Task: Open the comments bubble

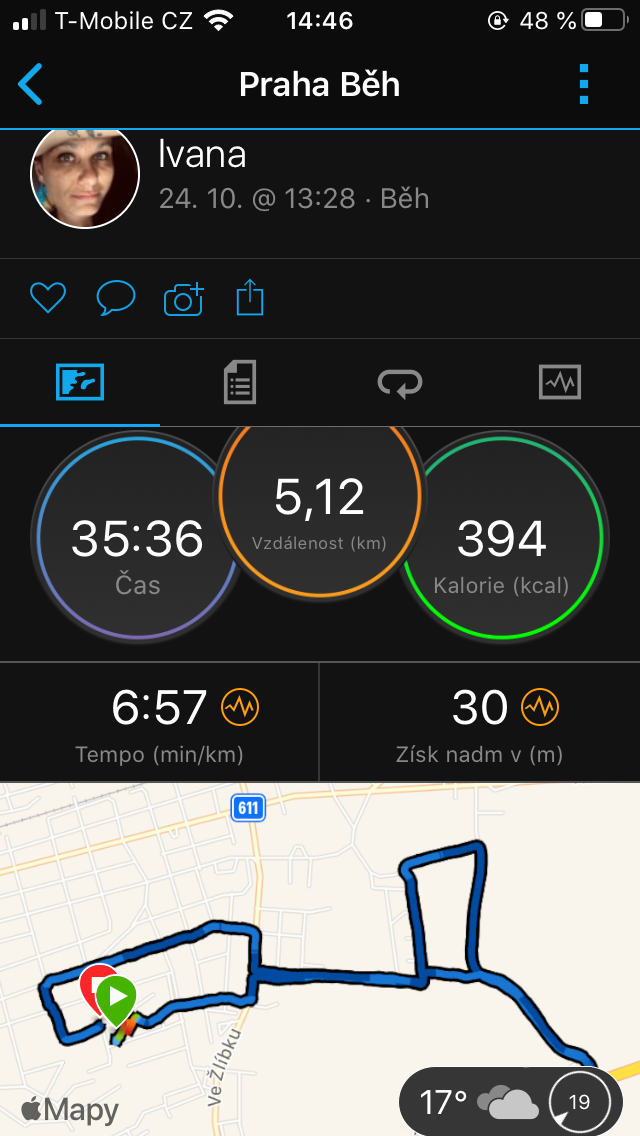Action: click(115, 298)
